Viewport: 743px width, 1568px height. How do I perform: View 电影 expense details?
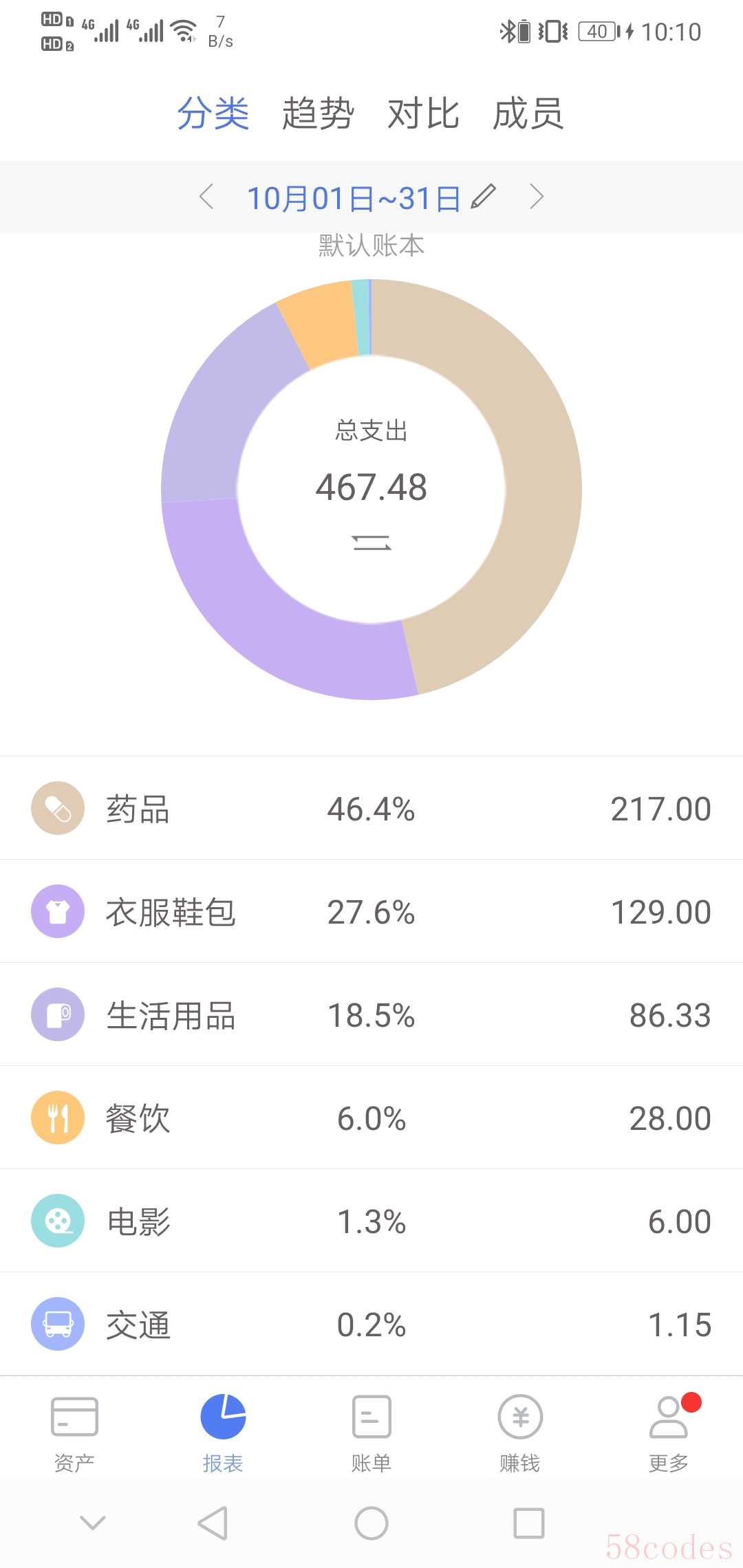(371, 1221)
